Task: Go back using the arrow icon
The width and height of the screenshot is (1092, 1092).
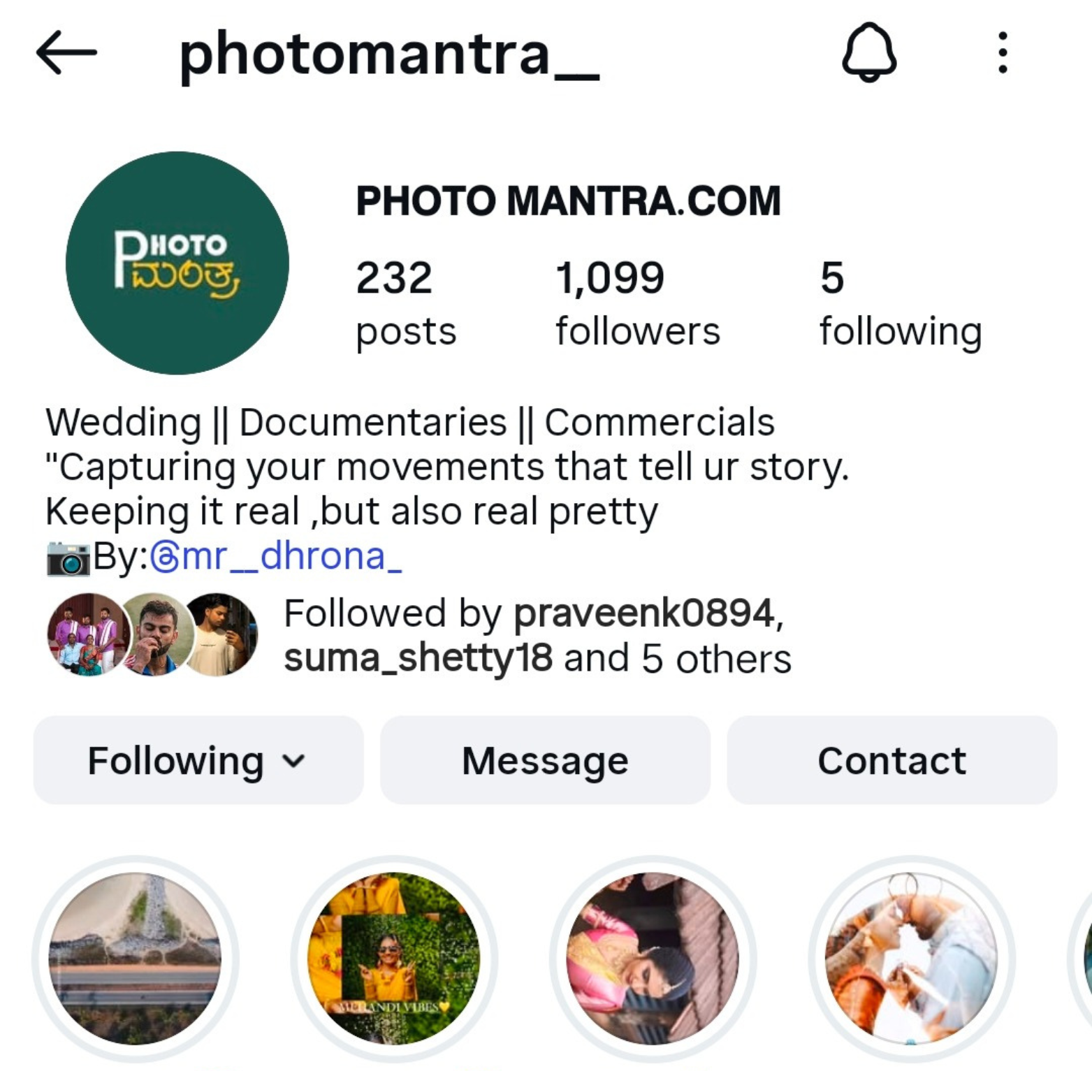Action: click(66, 52)
